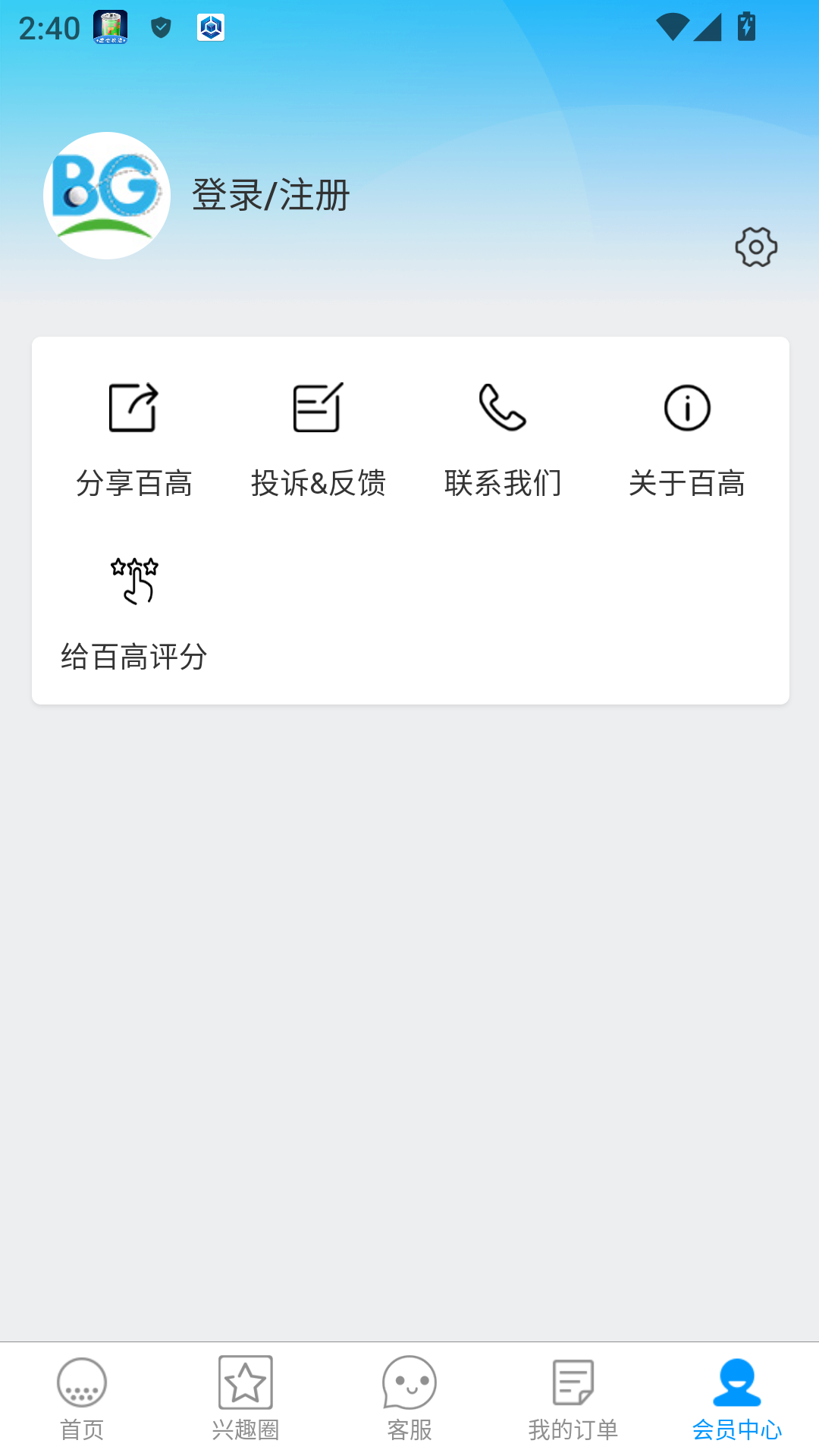
Task: Open the 我的订单 tab
Action: point(573,1403)
